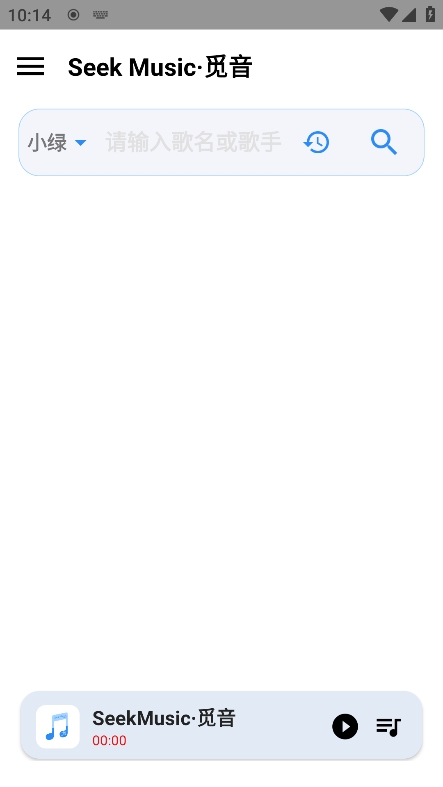Open the album art on the mini player
Screen dimensions: 443x787
pos(58,726)
